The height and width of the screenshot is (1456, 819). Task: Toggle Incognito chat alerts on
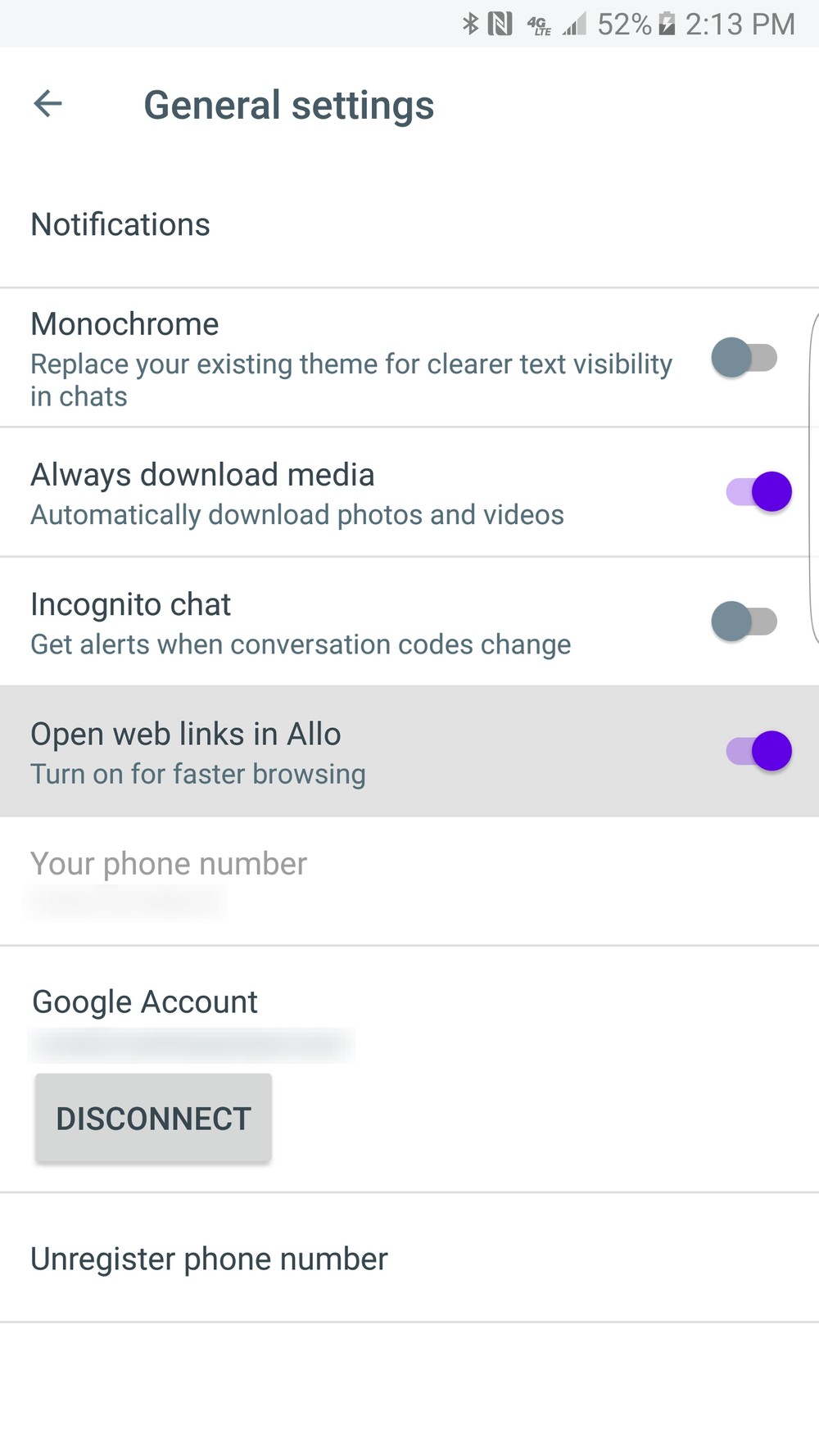coord(744,622)
